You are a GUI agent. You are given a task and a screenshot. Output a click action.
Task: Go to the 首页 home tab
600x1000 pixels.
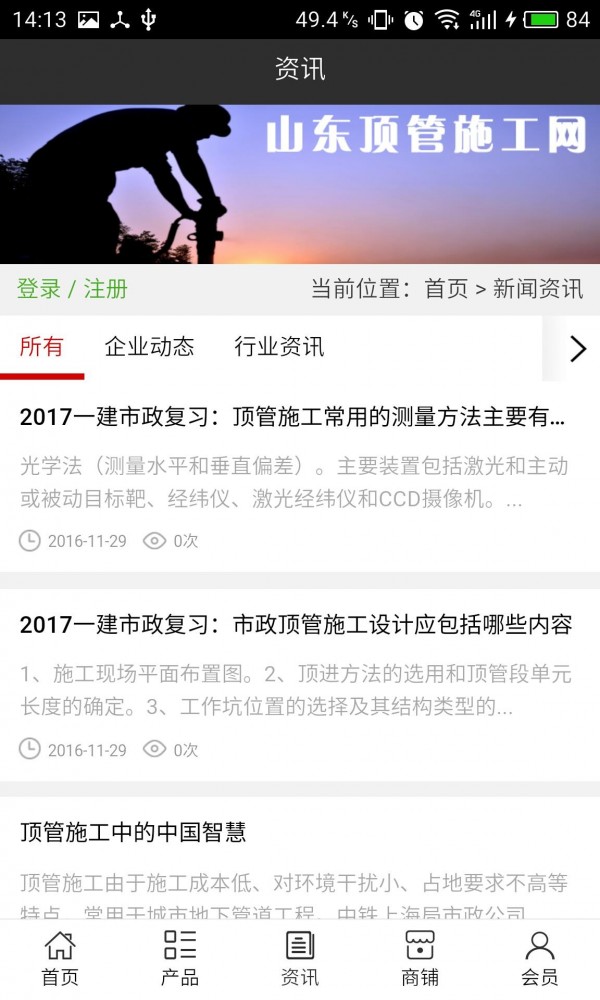click(x=60, y=959)
